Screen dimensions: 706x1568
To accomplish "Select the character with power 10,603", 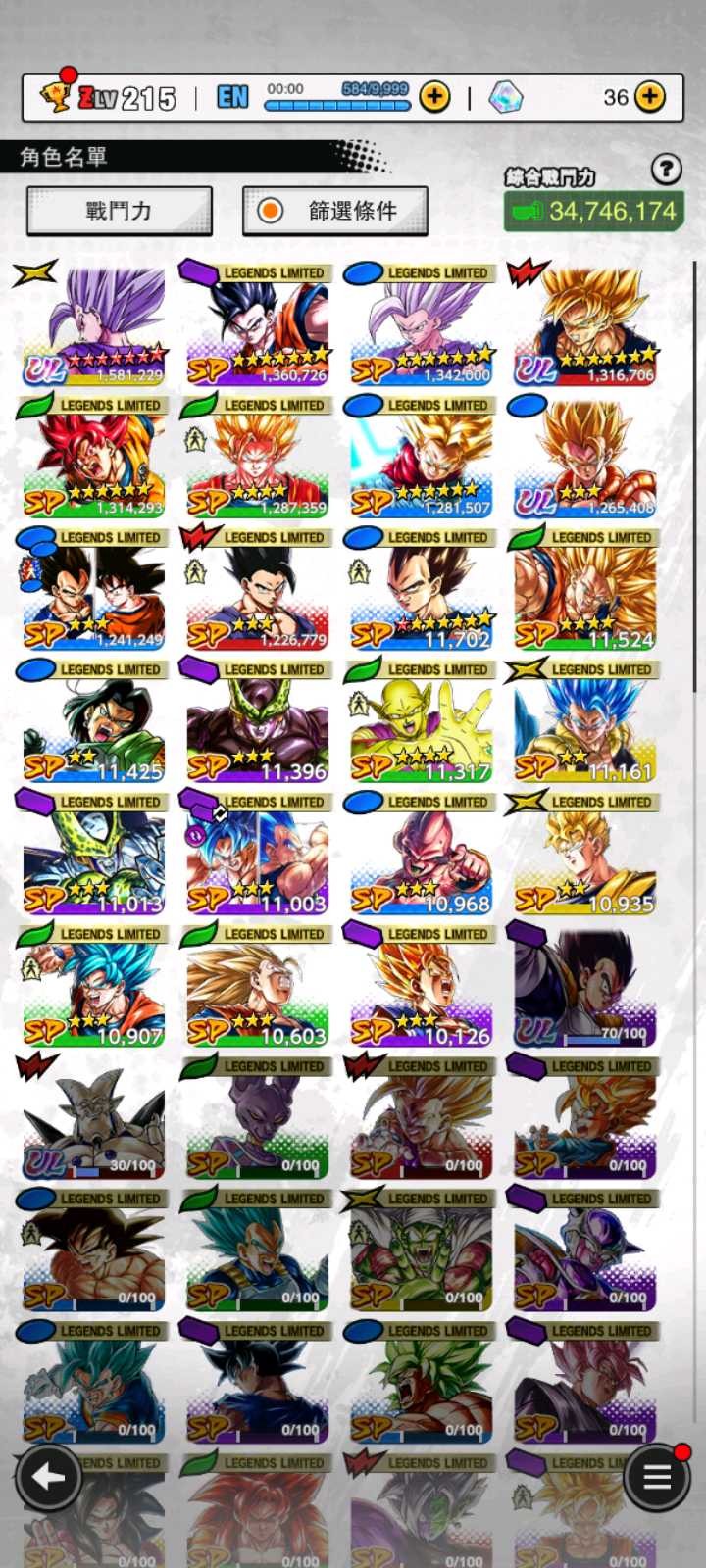I will point(256,986).
